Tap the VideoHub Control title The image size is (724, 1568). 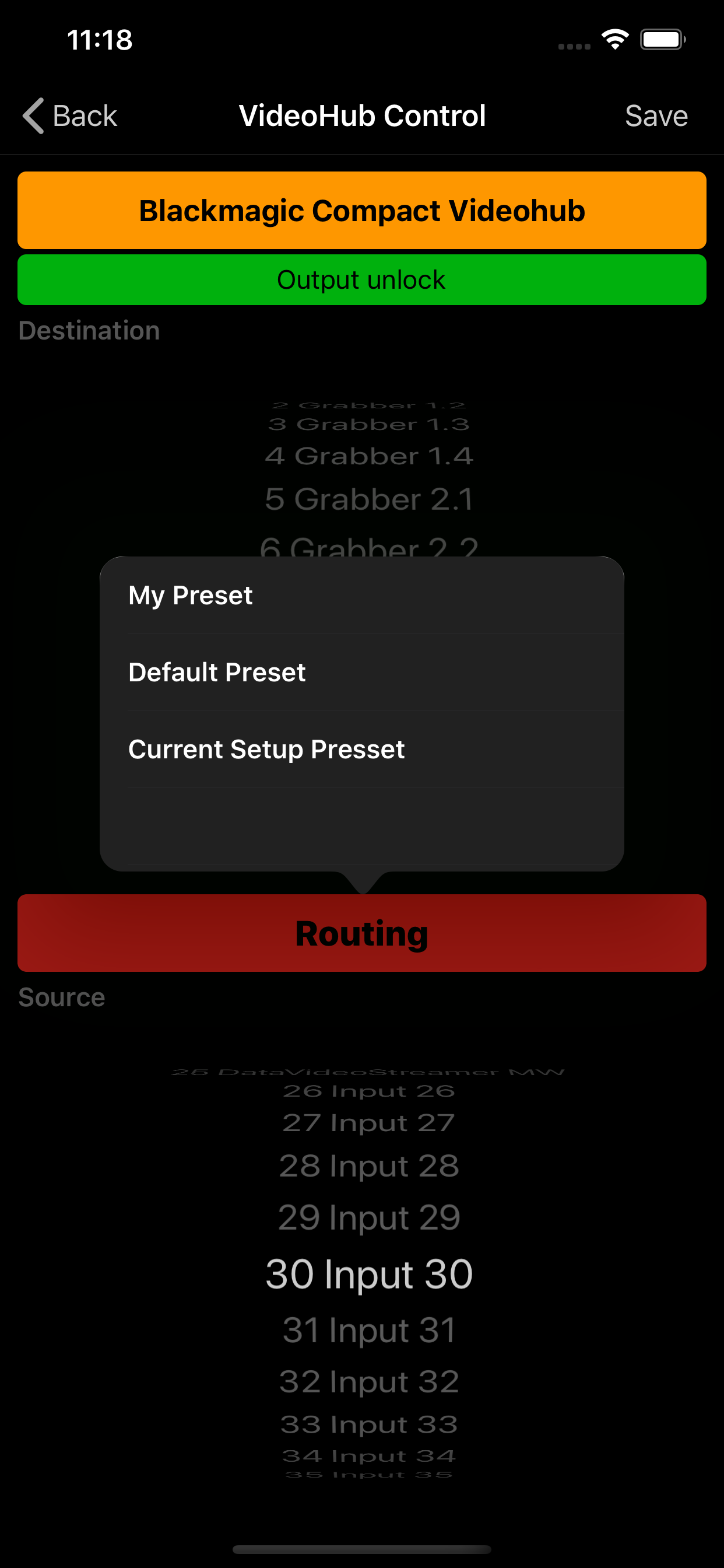[x=363, y=115]
